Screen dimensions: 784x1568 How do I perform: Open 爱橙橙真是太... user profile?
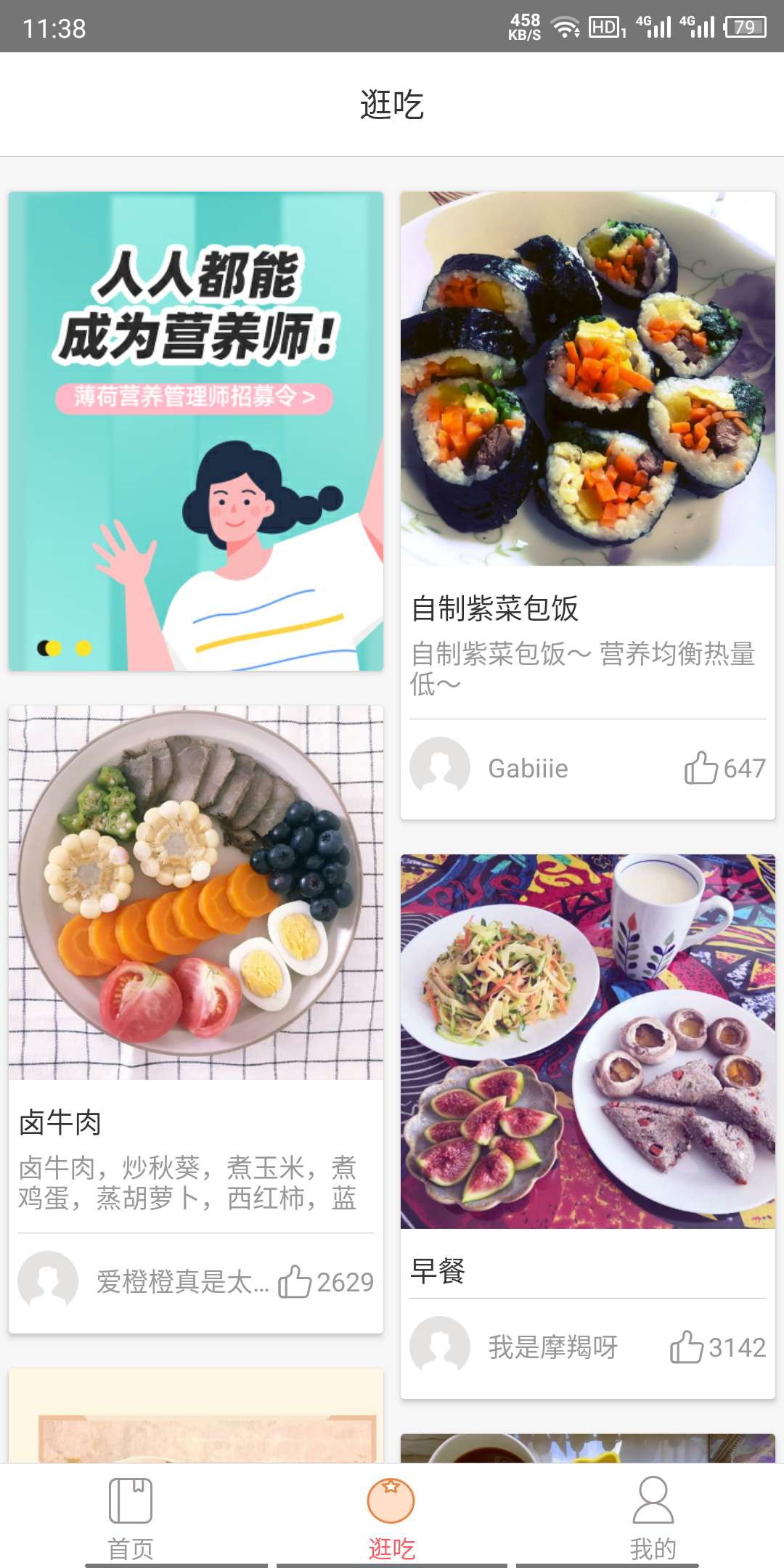click(x=182, y=1282)
